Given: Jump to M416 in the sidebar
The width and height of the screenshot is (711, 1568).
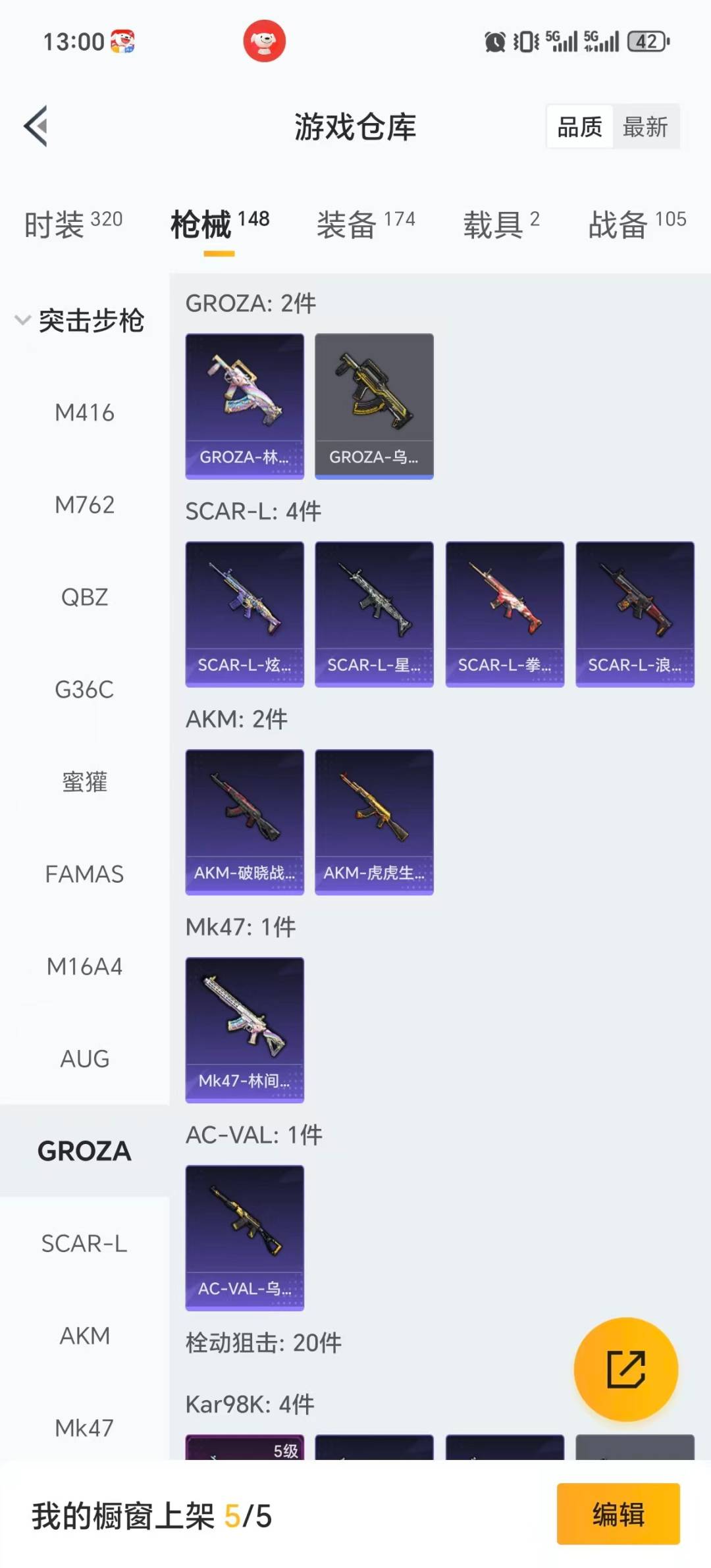Looking at the screenshot, I should pyautogui.click(x=84, y=413).
